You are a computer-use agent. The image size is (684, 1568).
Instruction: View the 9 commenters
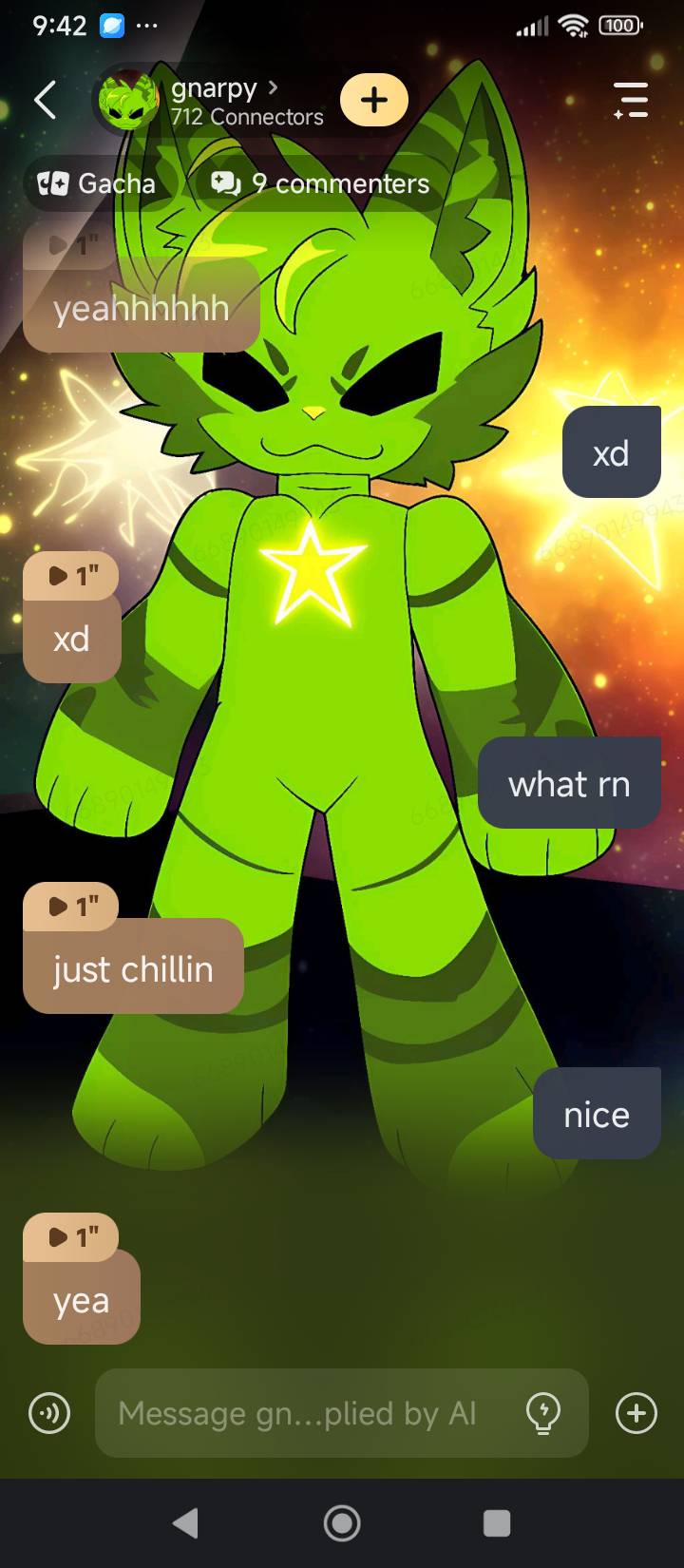(321, 183)
